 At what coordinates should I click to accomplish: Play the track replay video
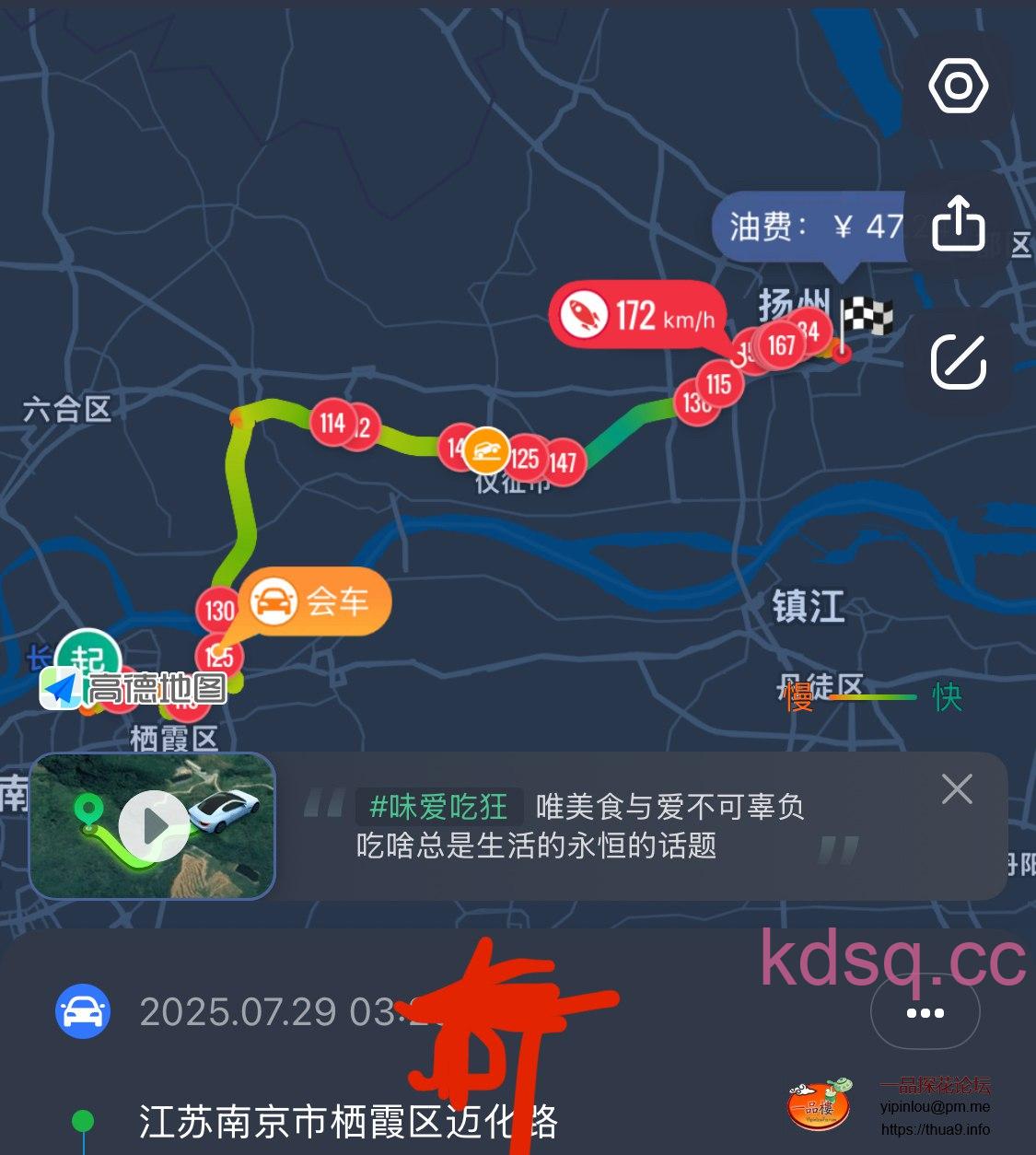[x=154, y=826]
